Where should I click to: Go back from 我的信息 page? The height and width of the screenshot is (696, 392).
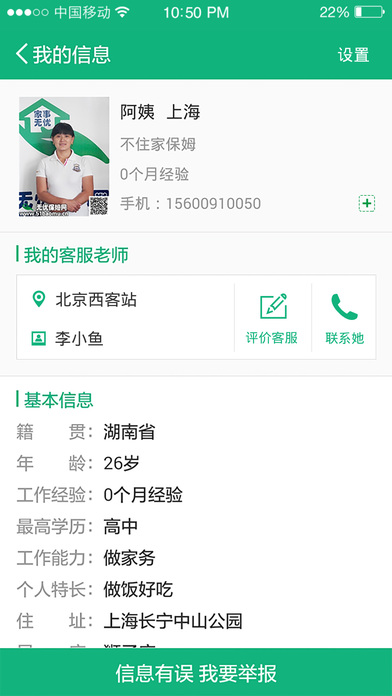(x=22, y=54)
